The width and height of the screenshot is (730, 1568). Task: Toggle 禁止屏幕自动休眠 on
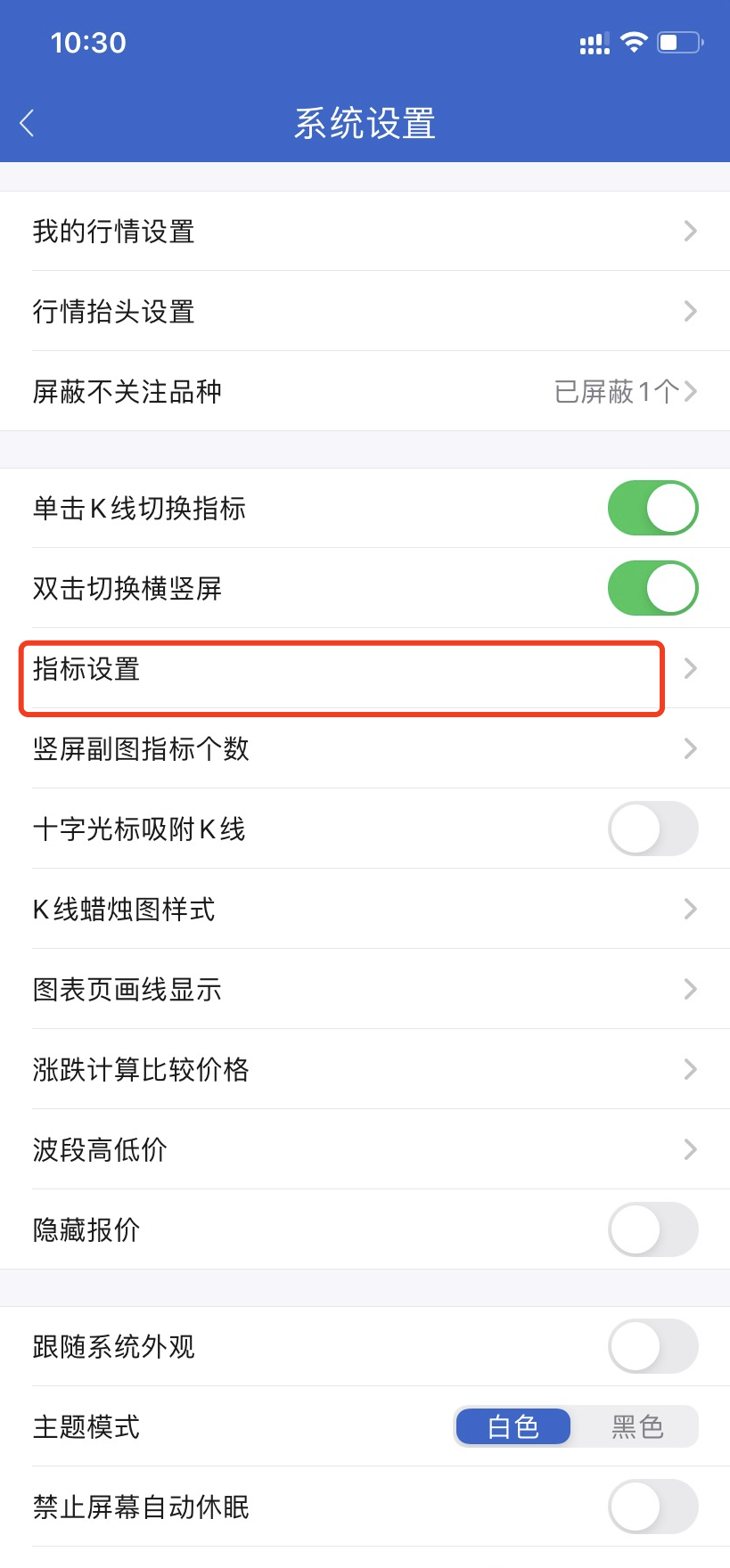coord(652,1507)
